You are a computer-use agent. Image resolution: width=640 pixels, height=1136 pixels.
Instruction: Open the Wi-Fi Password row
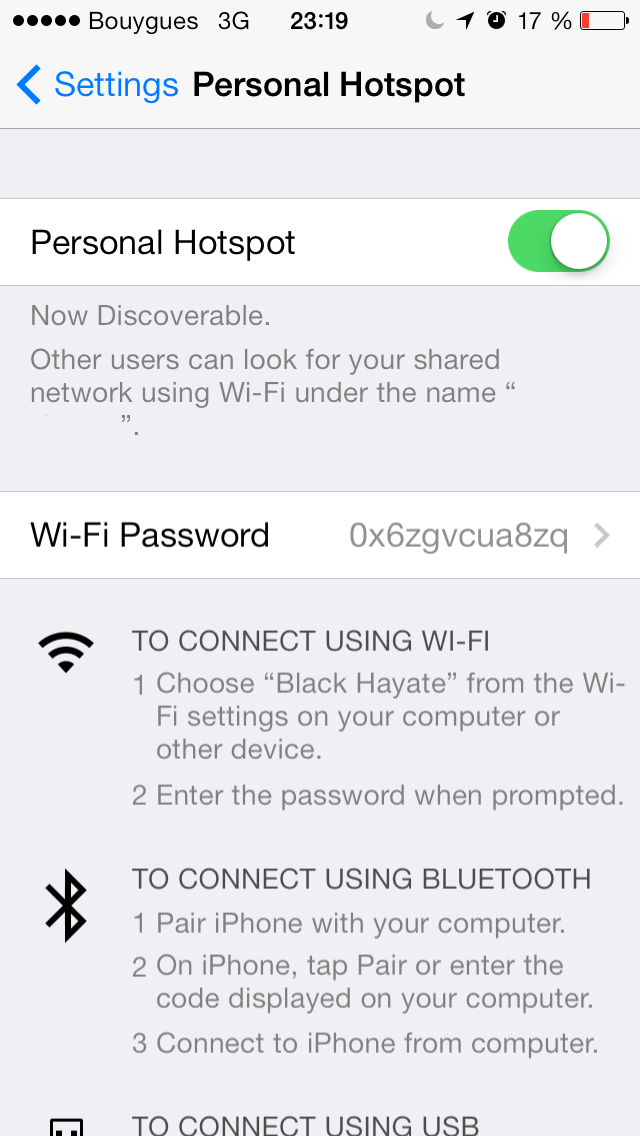pos(320,535)
